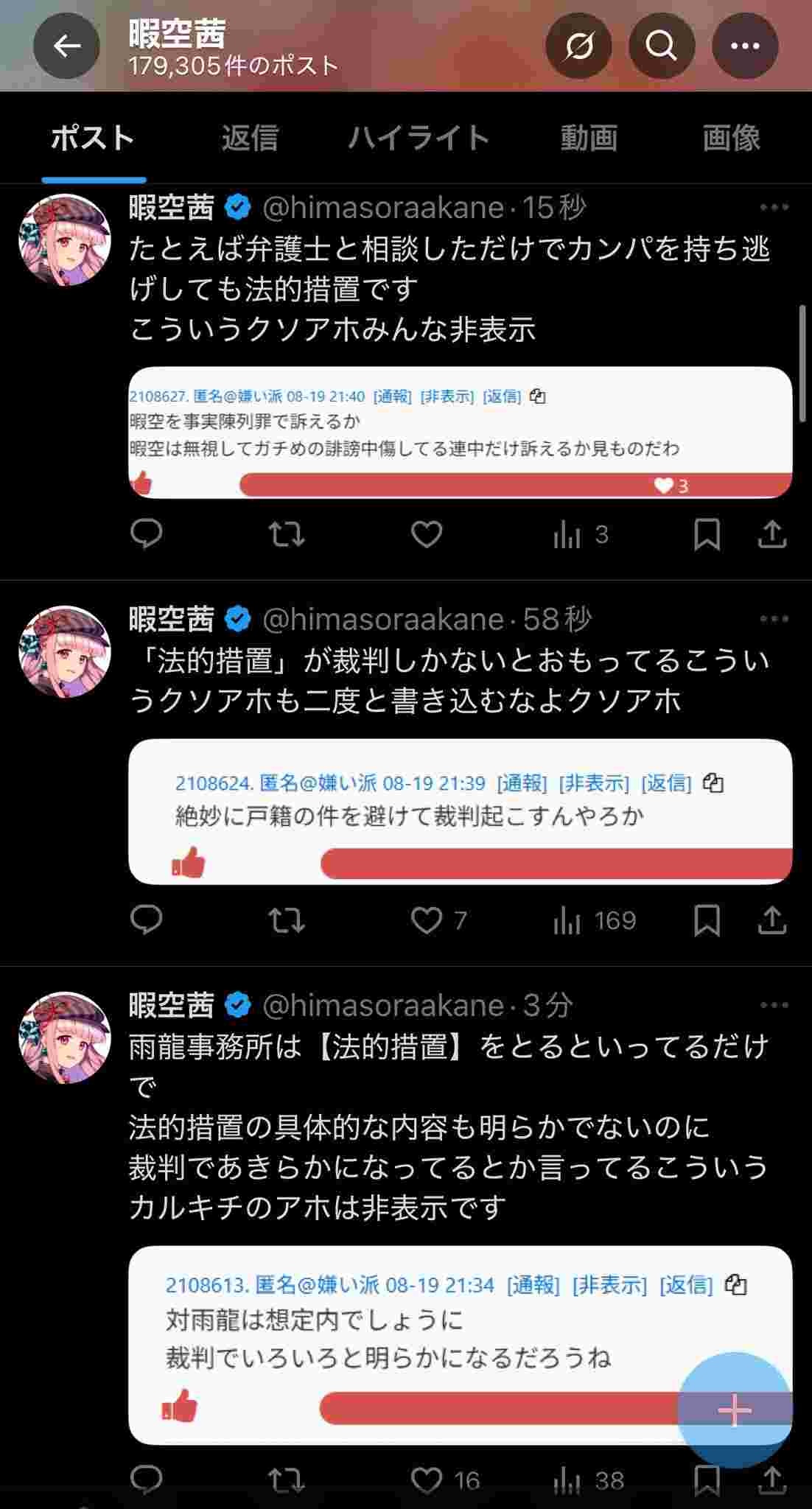Compose a new post with plus button

click(734, 1410)
